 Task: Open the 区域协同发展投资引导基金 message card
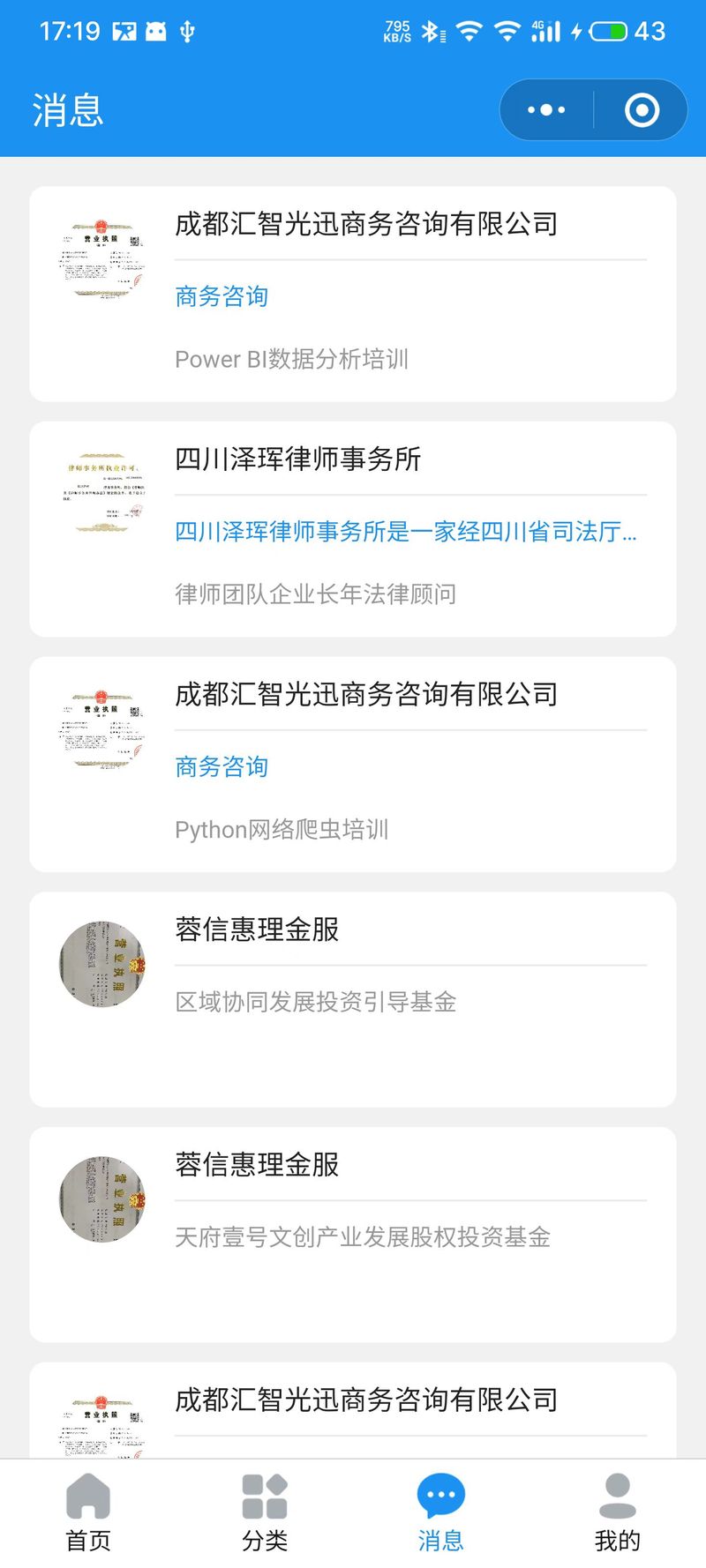point(353,999)
